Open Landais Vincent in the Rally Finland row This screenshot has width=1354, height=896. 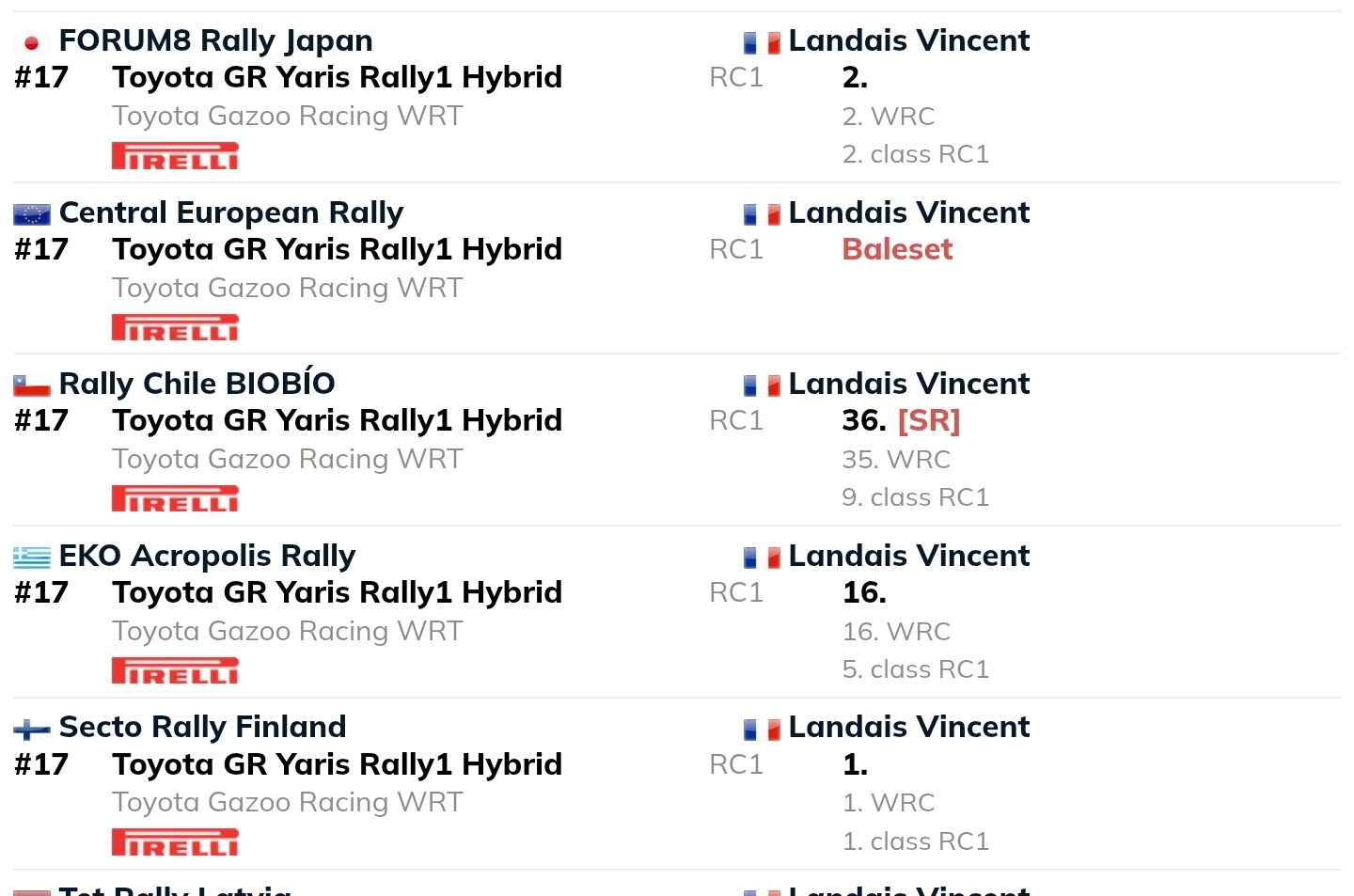[x=908, y=727]
